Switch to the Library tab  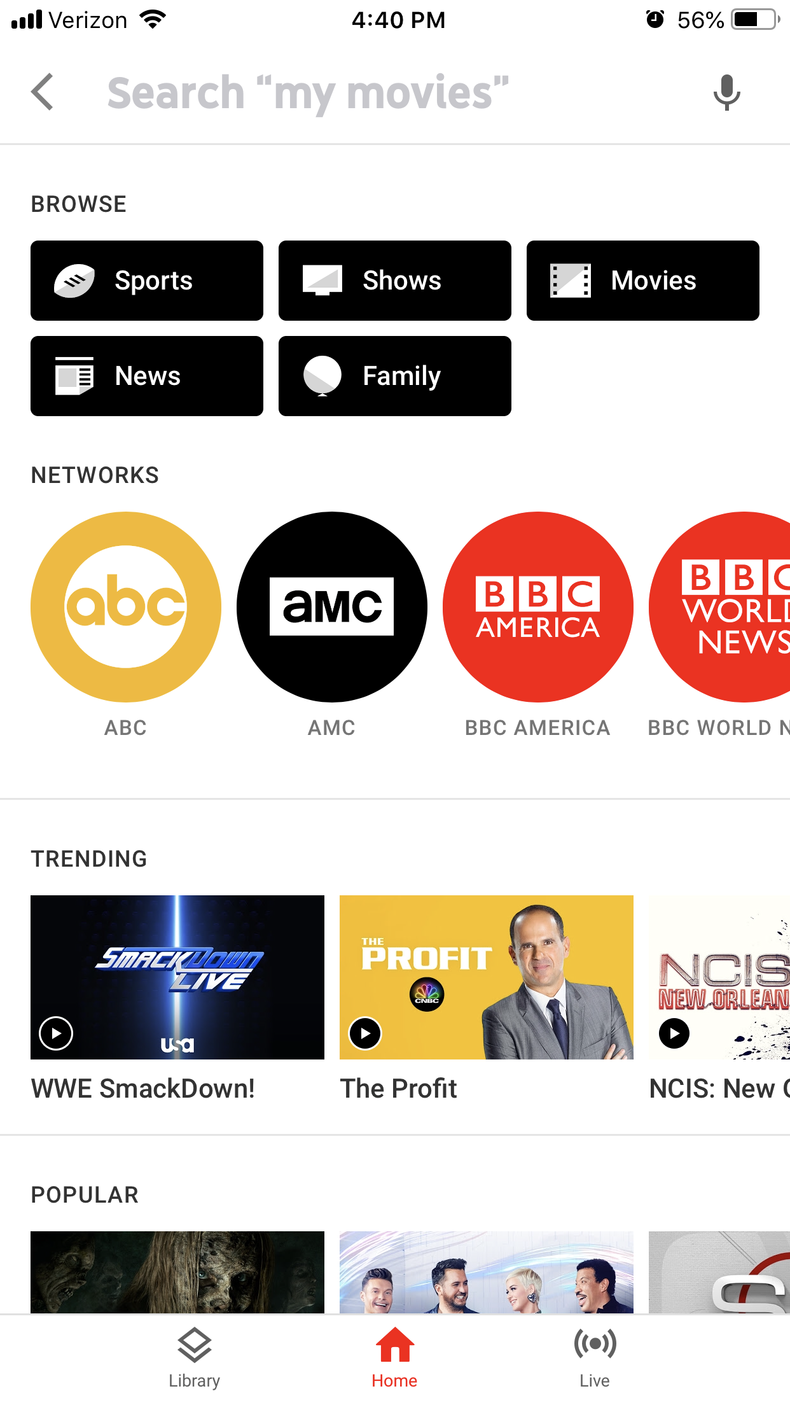tap(194, 1358)
